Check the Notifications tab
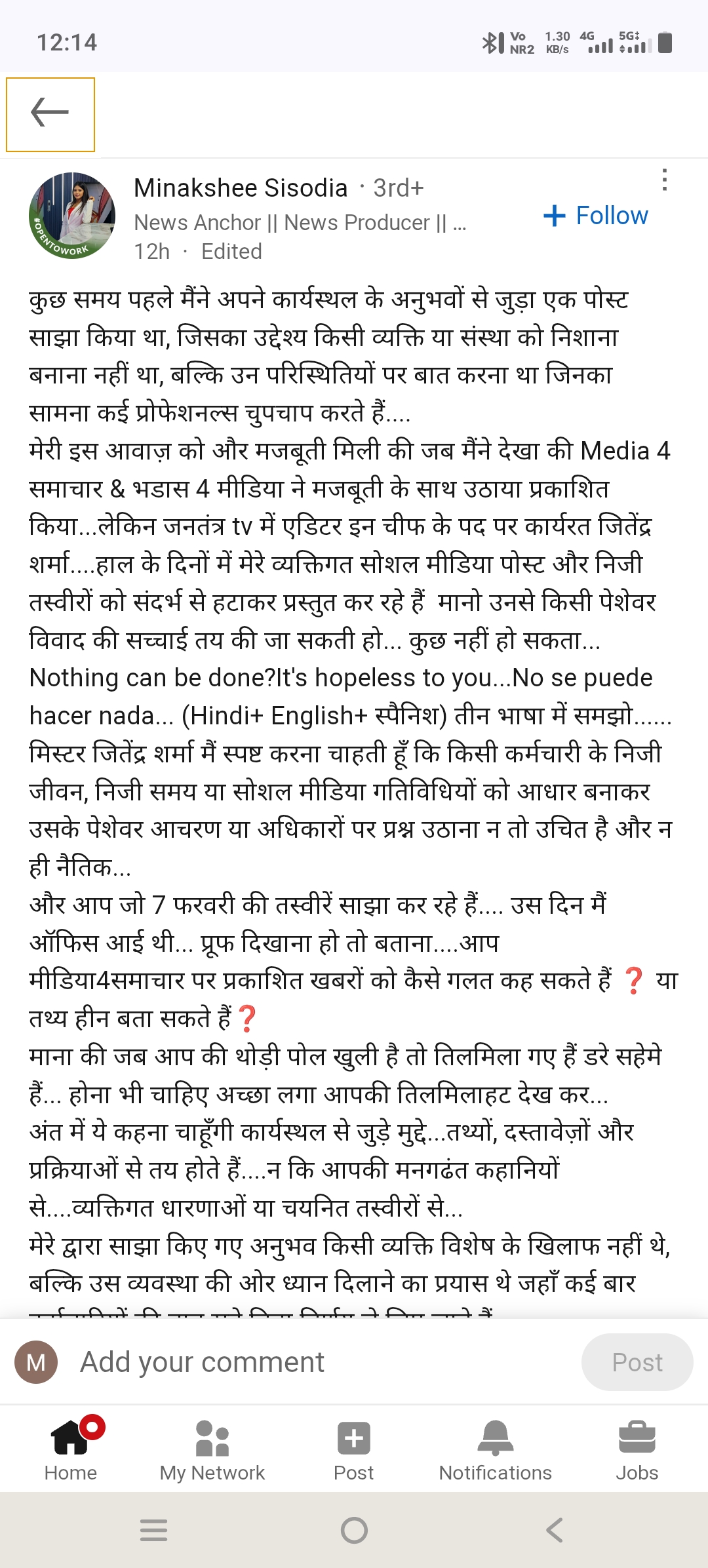 coord(496,1449)
